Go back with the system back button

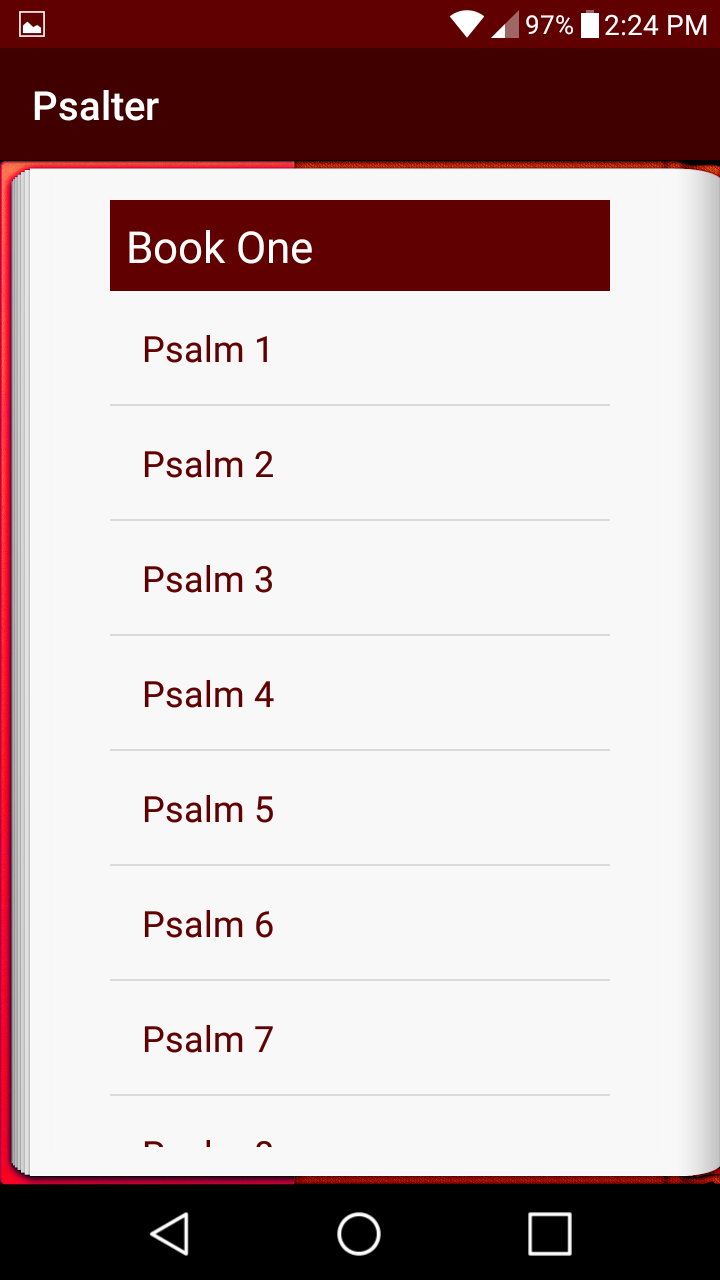pos(170,1233)
